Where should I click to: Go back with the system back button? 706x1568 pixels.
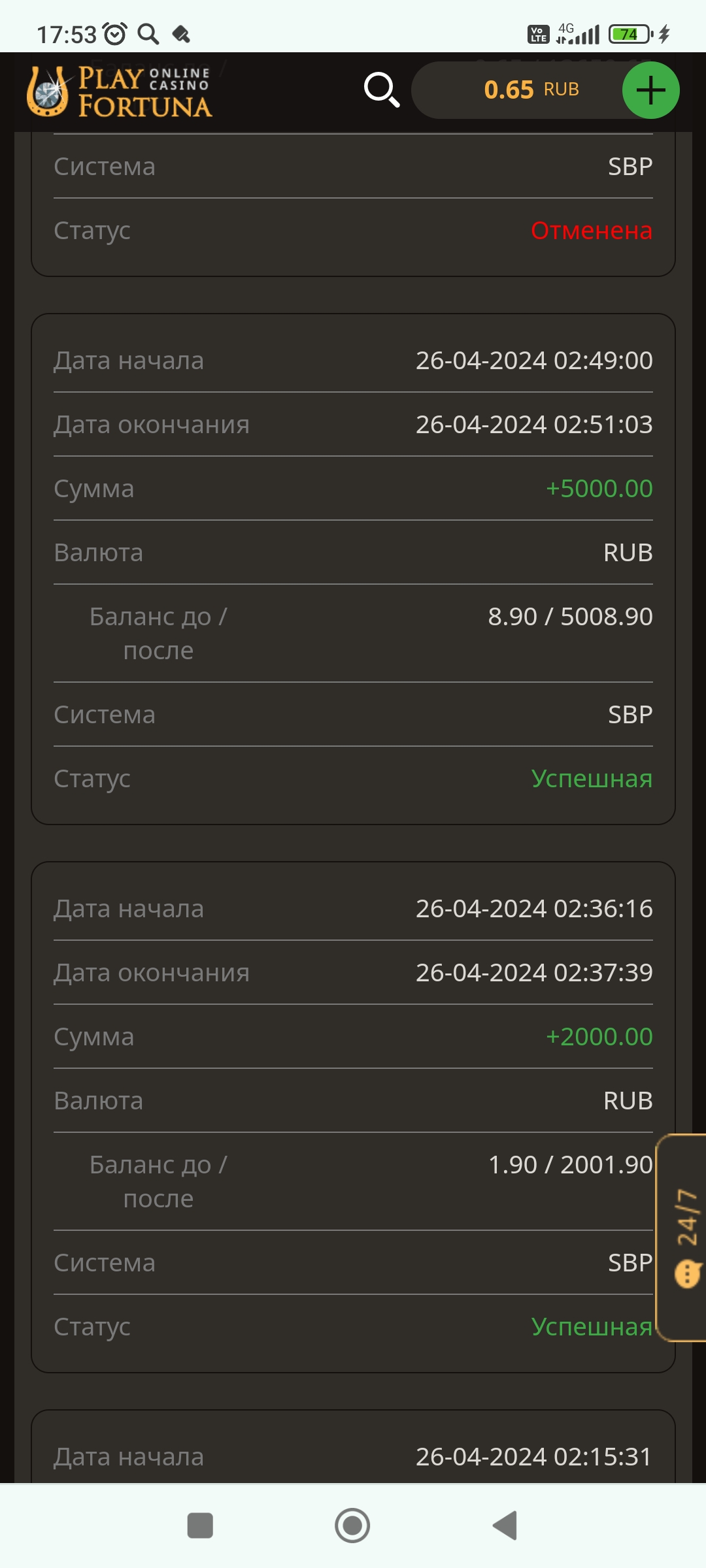[x=505, y=1526]
